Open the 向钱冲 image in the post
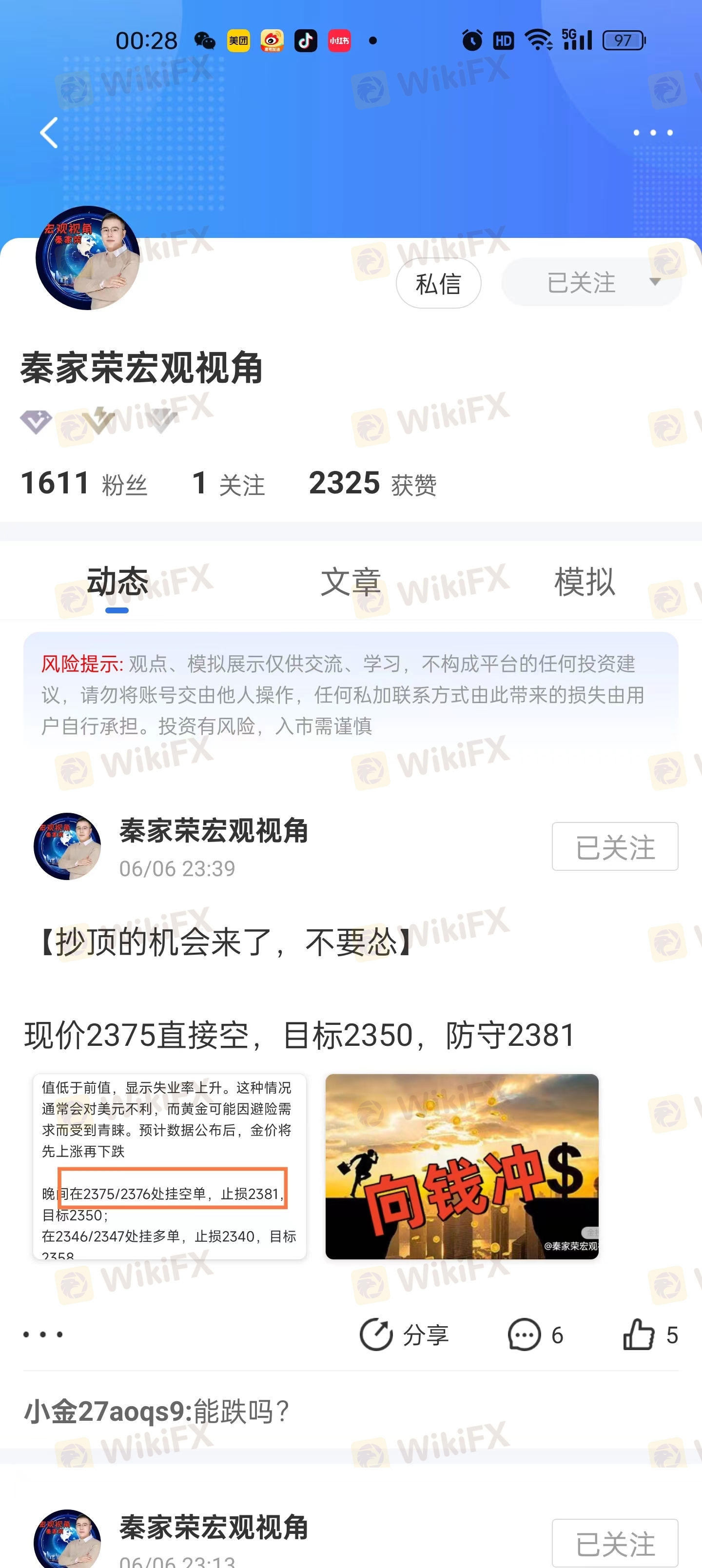 coord(462,1166)
